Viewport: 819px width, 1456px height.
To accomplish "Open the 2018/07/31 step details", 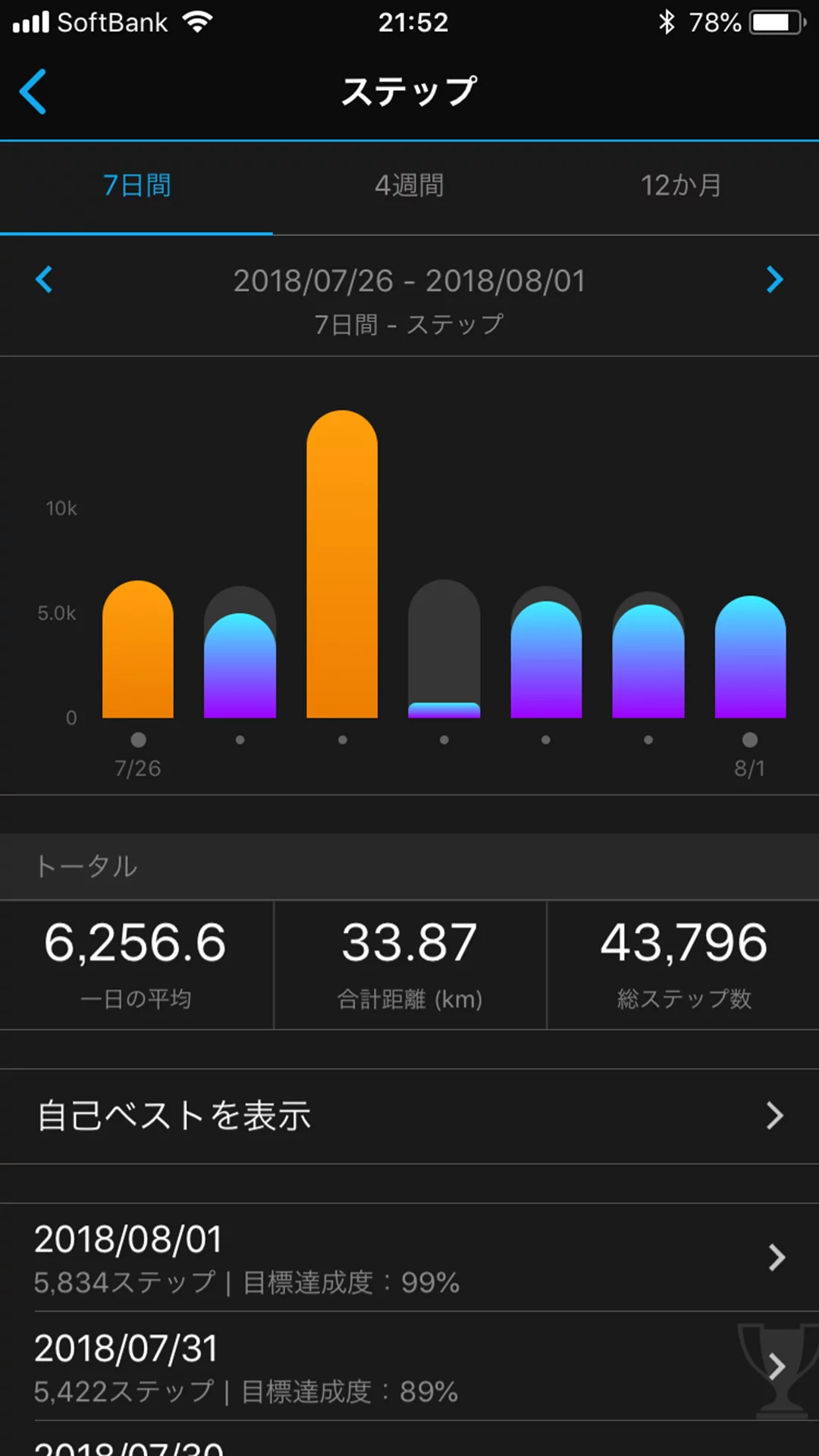I will [409, 1367].
